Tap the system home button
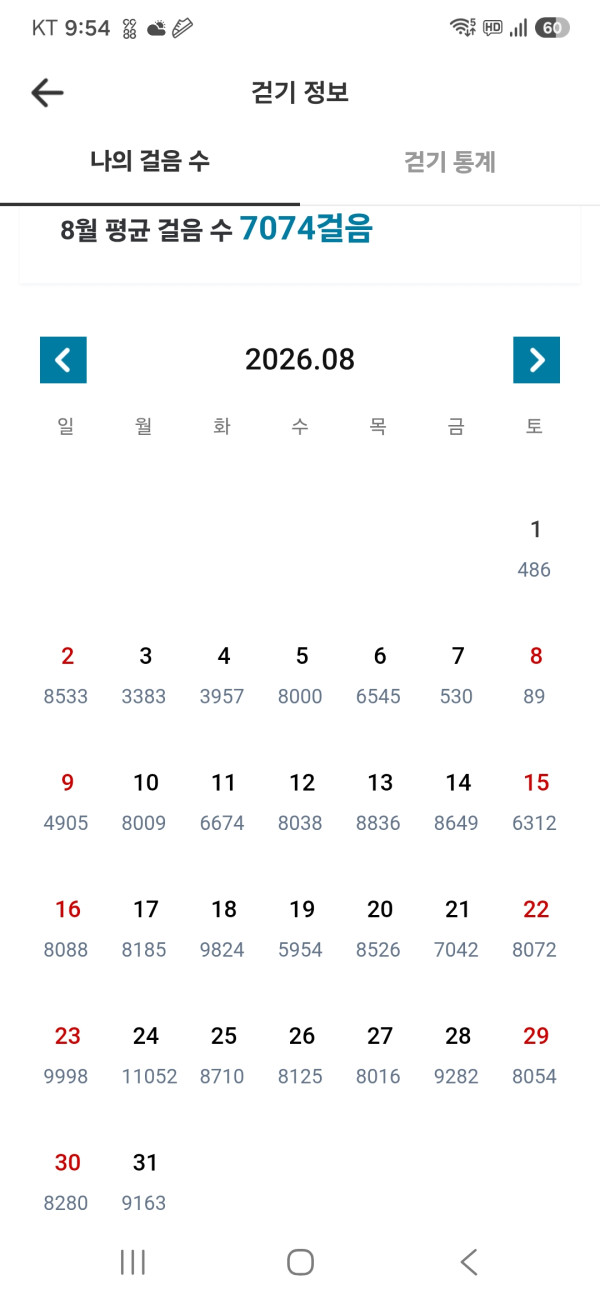Screen dimensions: 600x1300 point(300,1262)
